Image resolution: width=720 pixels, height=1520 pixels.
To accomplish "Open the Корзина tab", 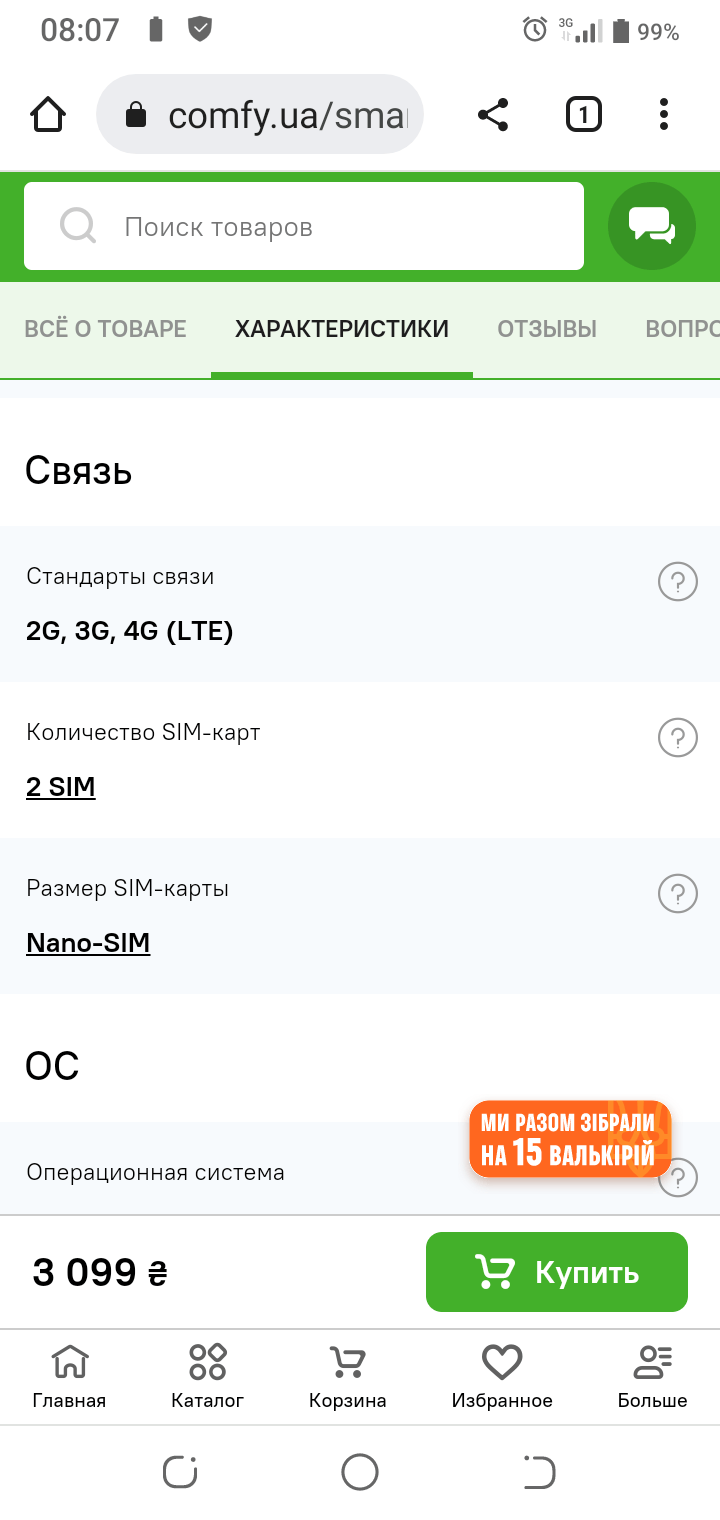I will point(347,1377).
